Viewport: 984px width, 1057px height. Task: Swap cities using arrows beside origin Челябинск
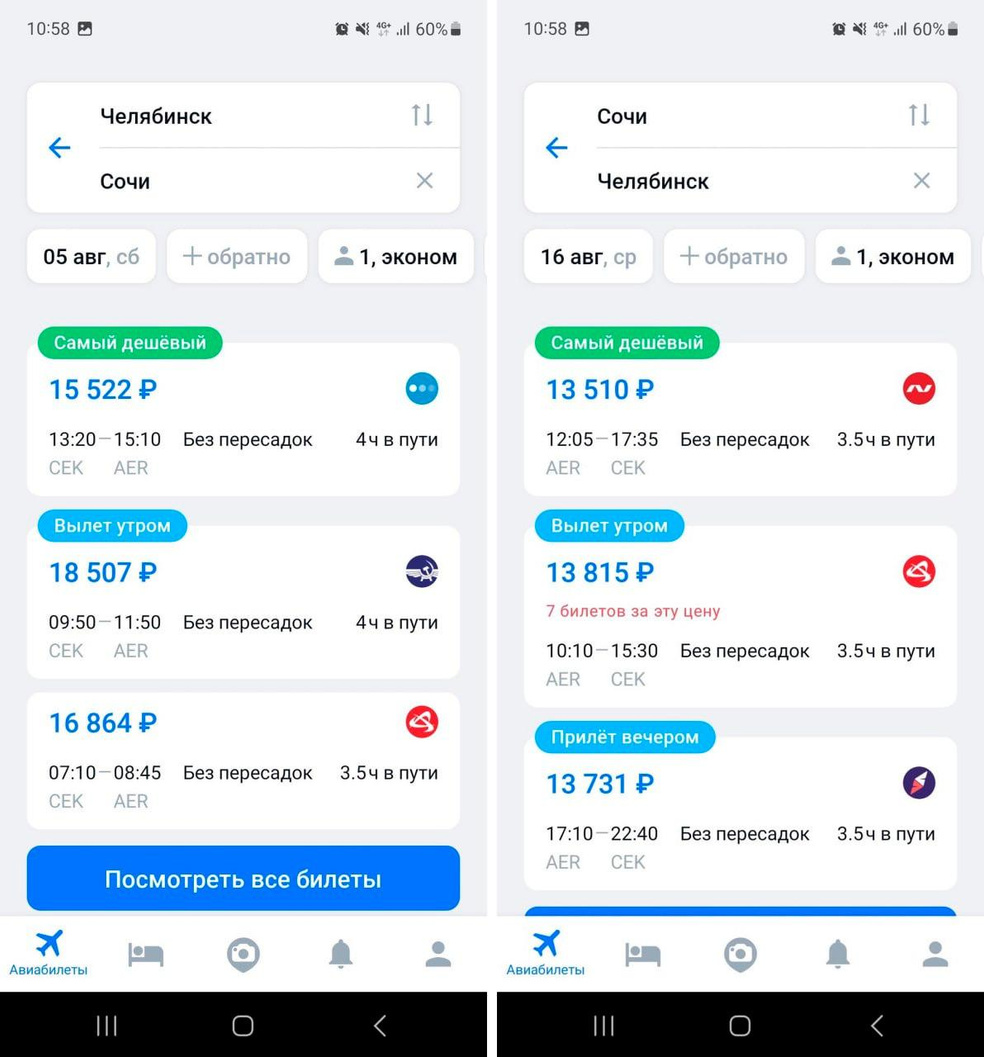pos(422,115)
